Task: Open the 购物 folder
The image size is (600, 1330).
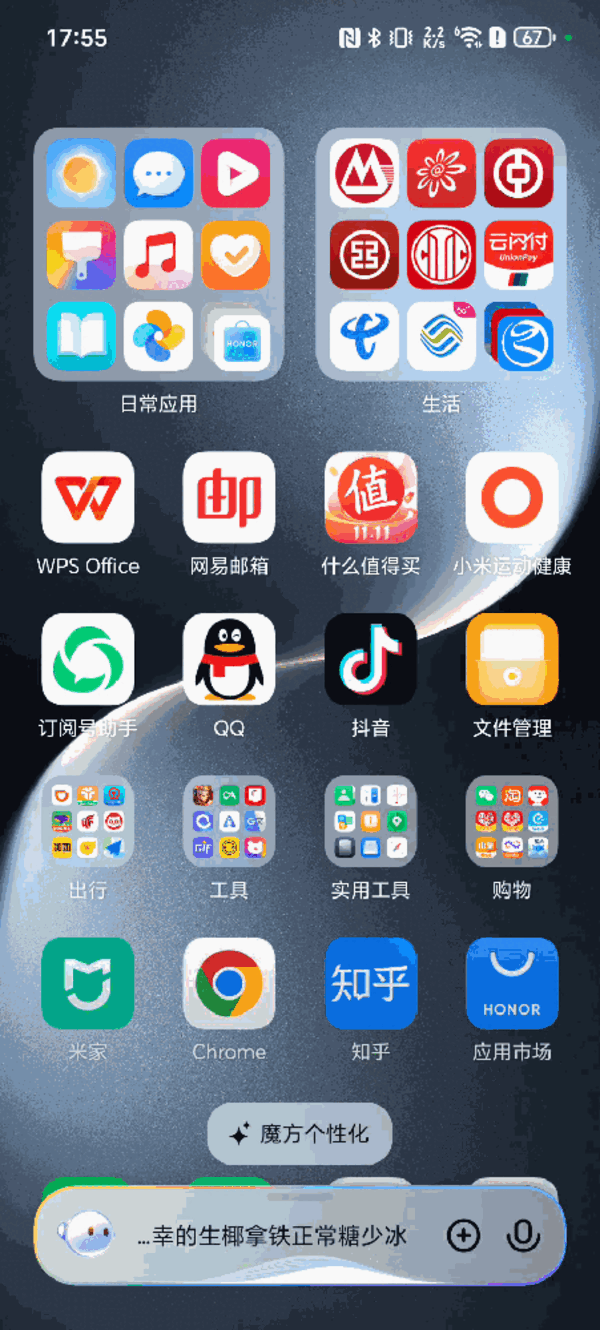Action: click(x=512, y=821)
